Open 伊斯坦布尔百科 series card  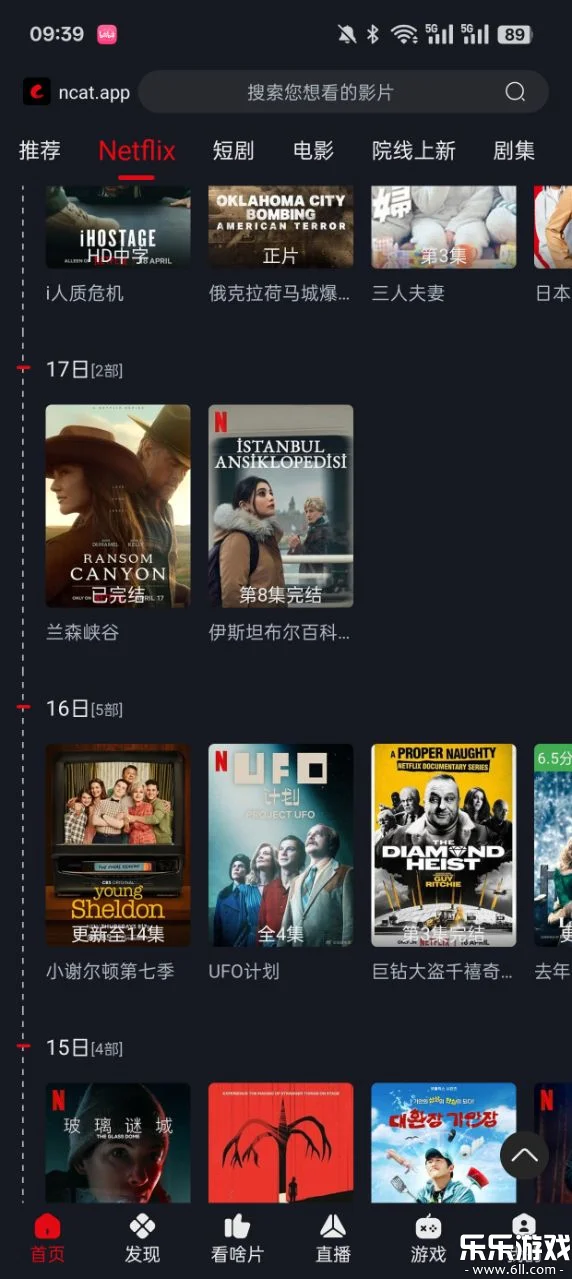tap(281, 506)
